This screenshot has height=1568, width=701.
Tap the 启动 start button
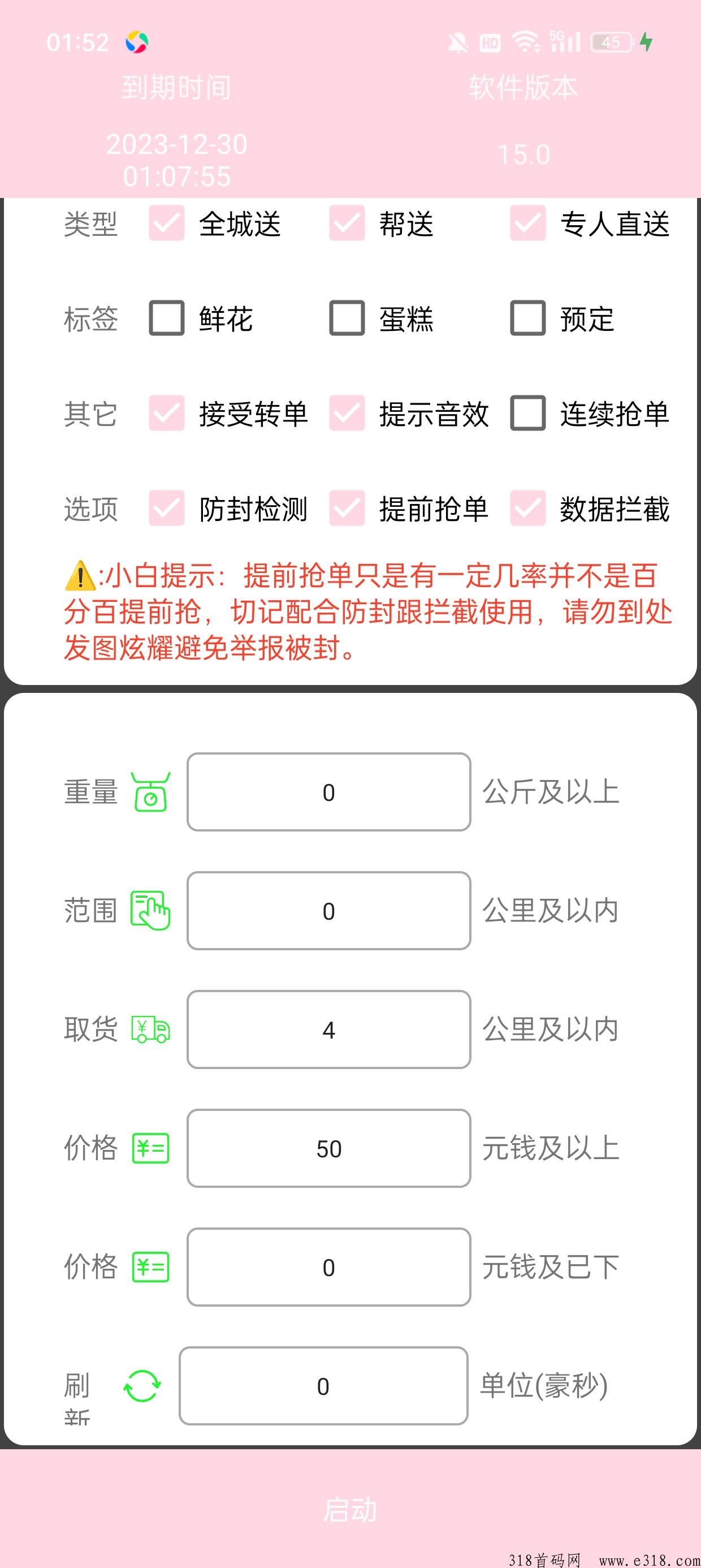(x=350, y=1510)
